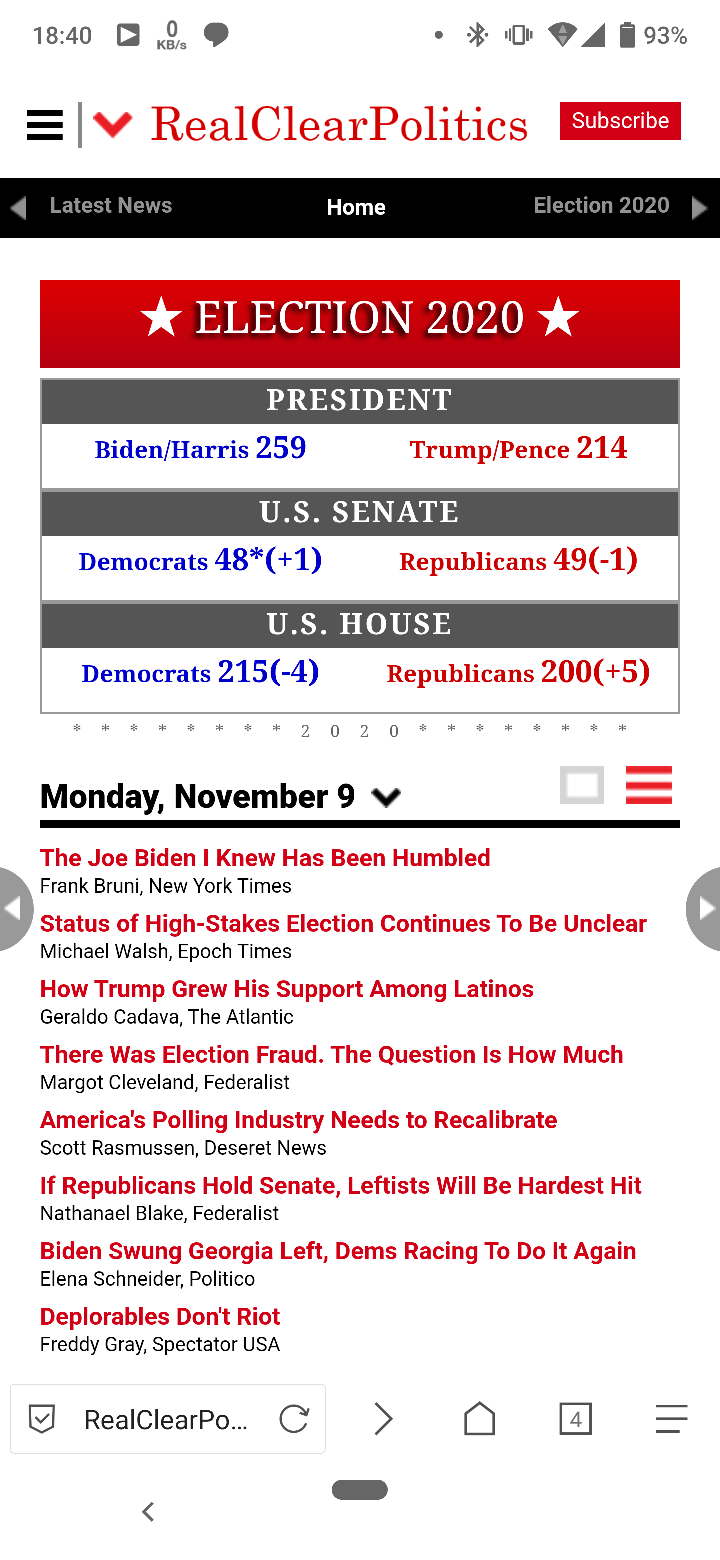Screen dimensions: 720x1560
Task: Switch to the grid view icon
Action: click(x=582, y=785)
